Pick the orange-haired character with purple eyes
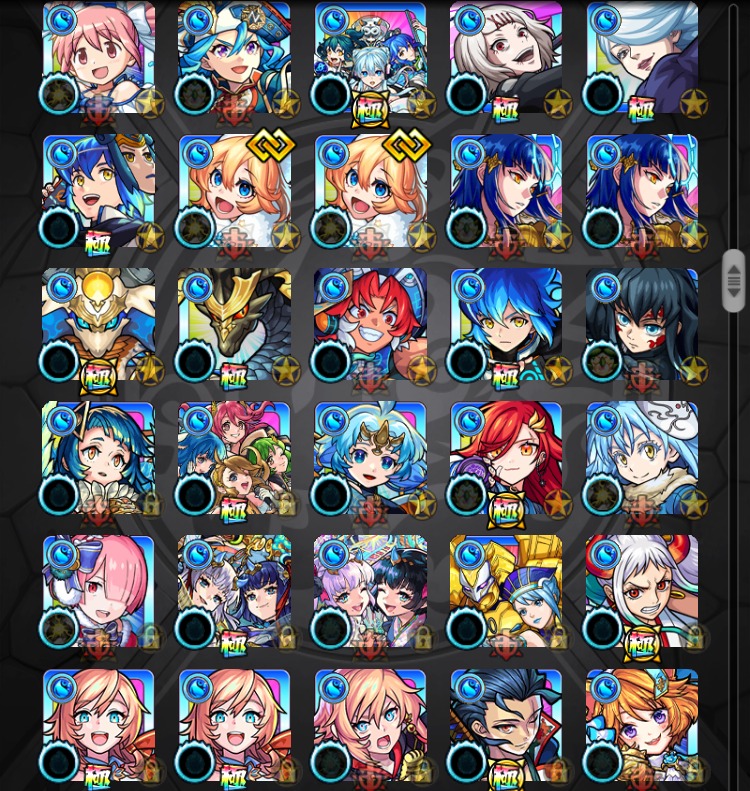This screenshot has width=750, height=791. click(642, 725)
